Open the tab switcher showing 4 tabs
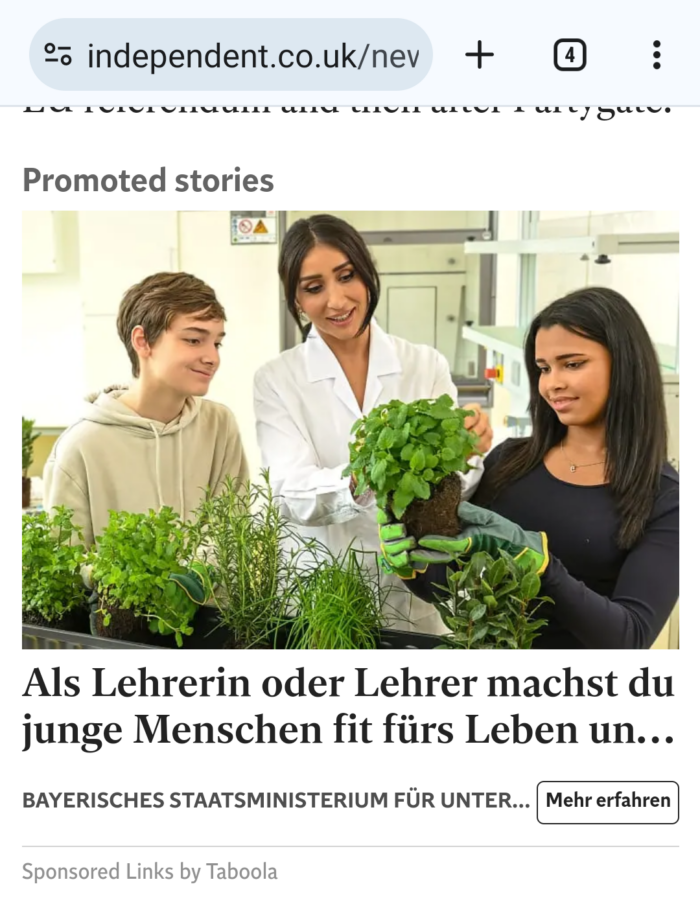The height and width of the screenshot is (906, 700). [569, 55]
